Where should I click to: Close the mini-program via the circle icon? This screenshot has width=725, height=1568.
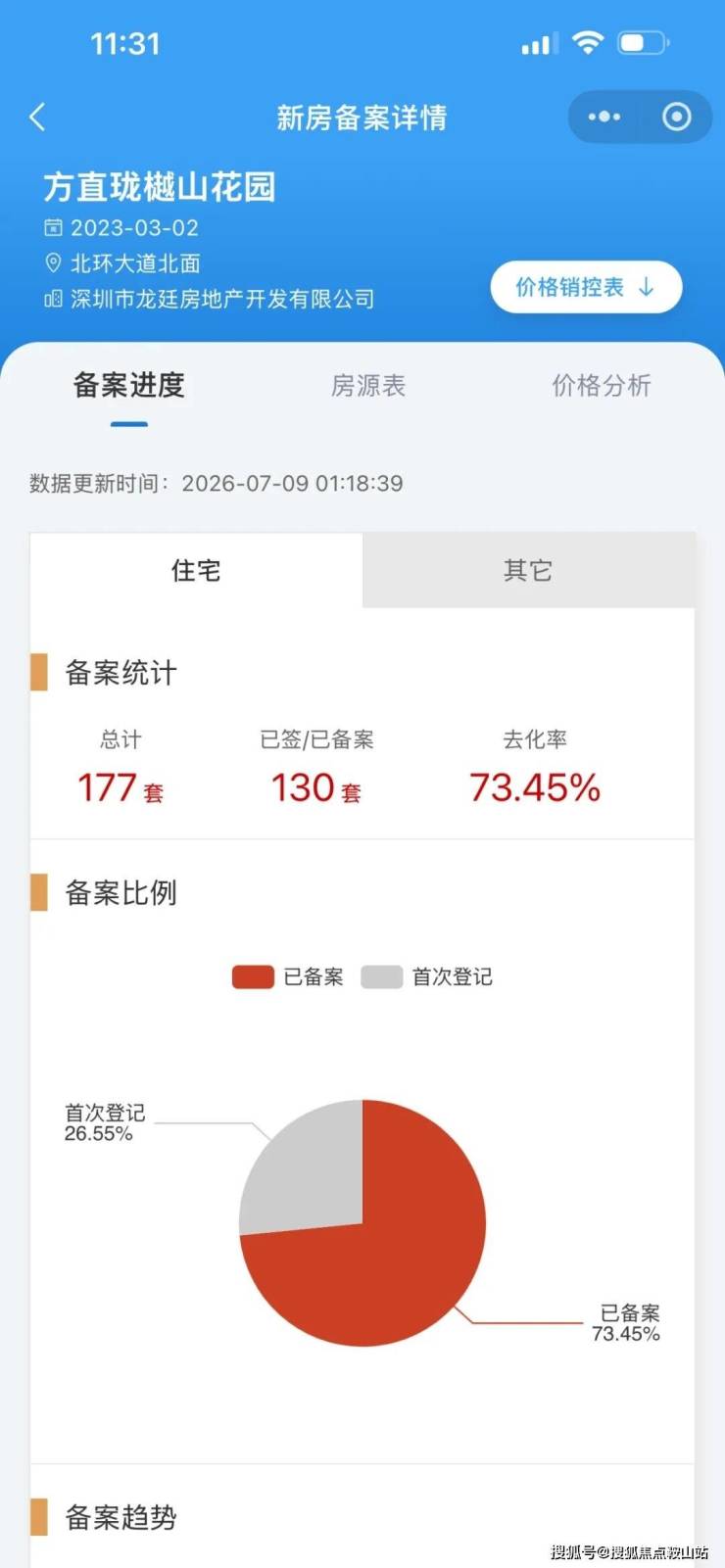pos(677,118)
